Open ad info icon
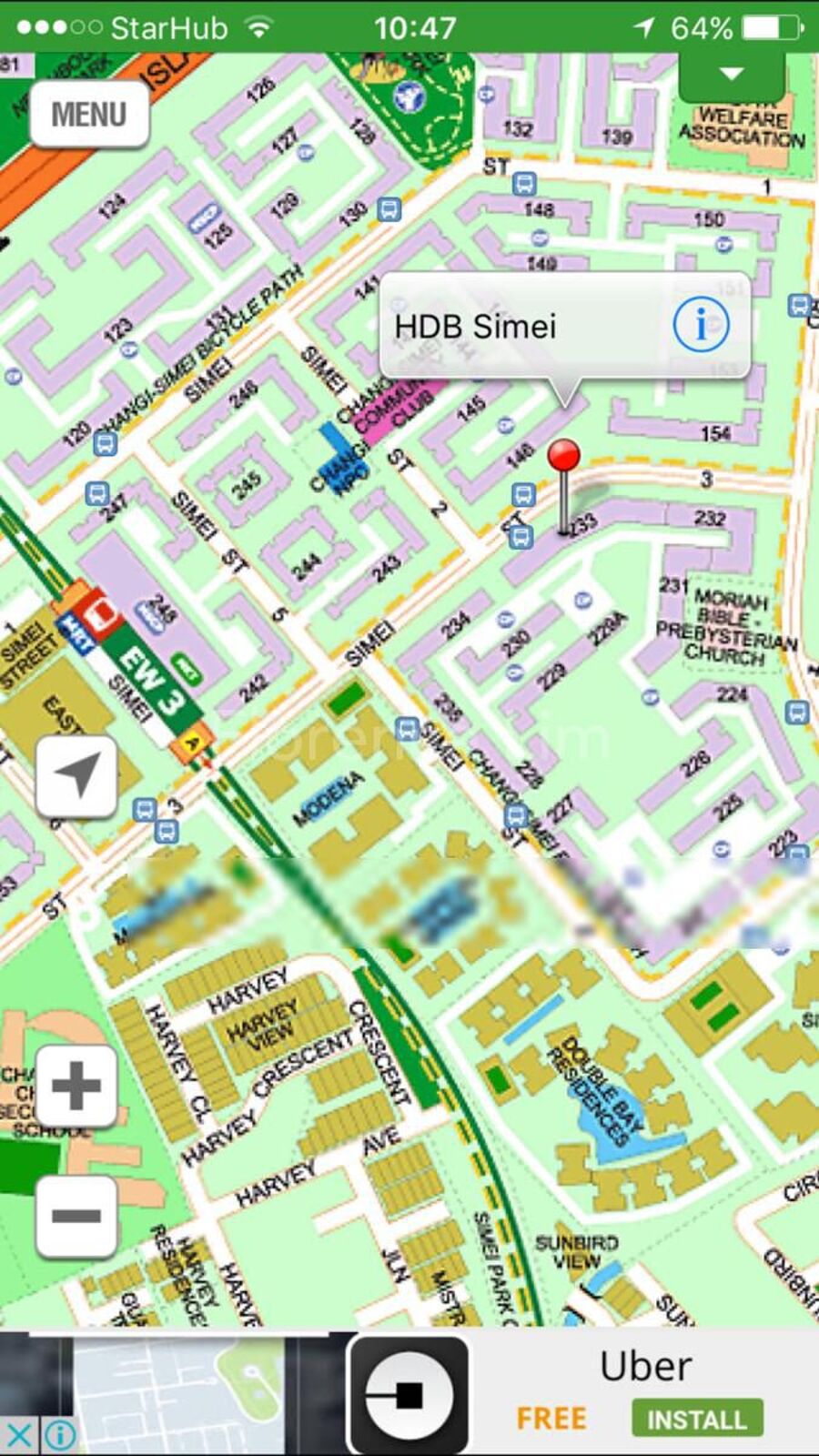The width and height of the screenshot is (819, 1456). pos(60,1437)
